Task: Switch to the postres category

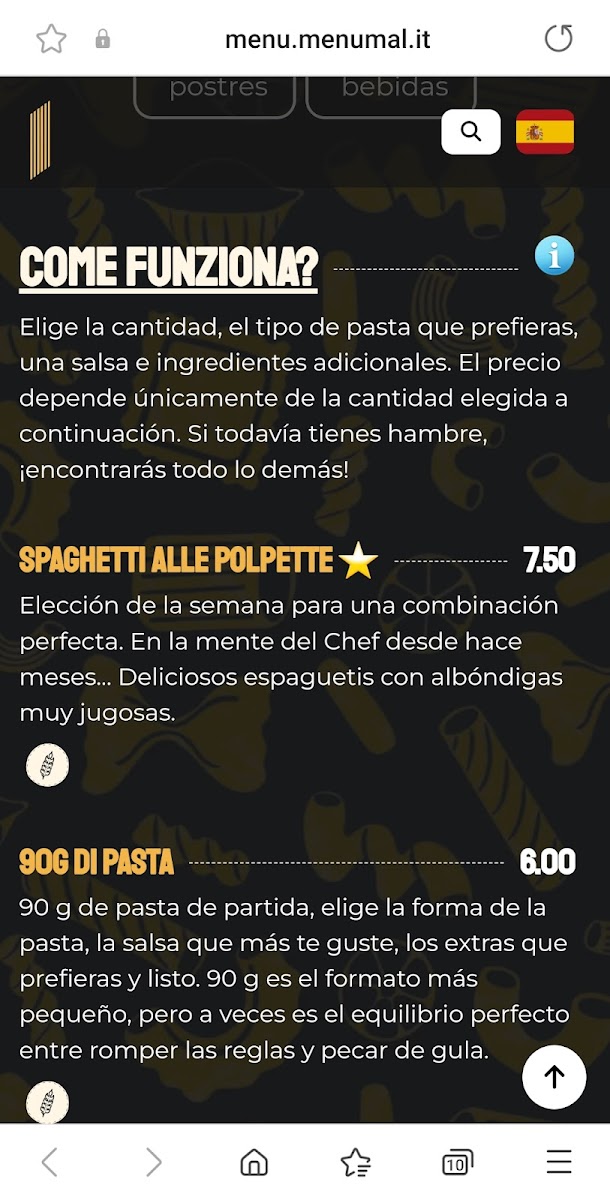Action: [x=217, y=90]
